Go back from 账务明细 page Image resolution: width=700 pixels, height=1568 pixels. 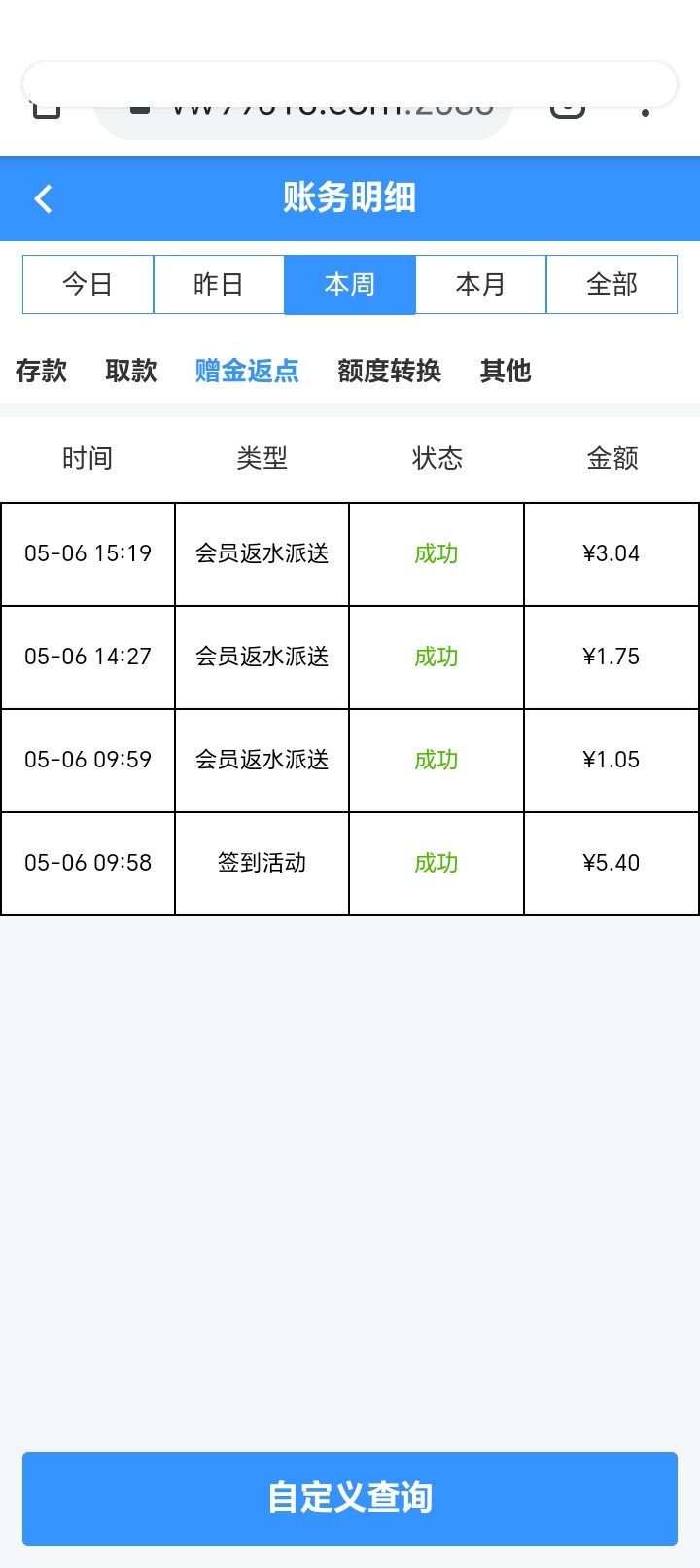coord(43,198)
